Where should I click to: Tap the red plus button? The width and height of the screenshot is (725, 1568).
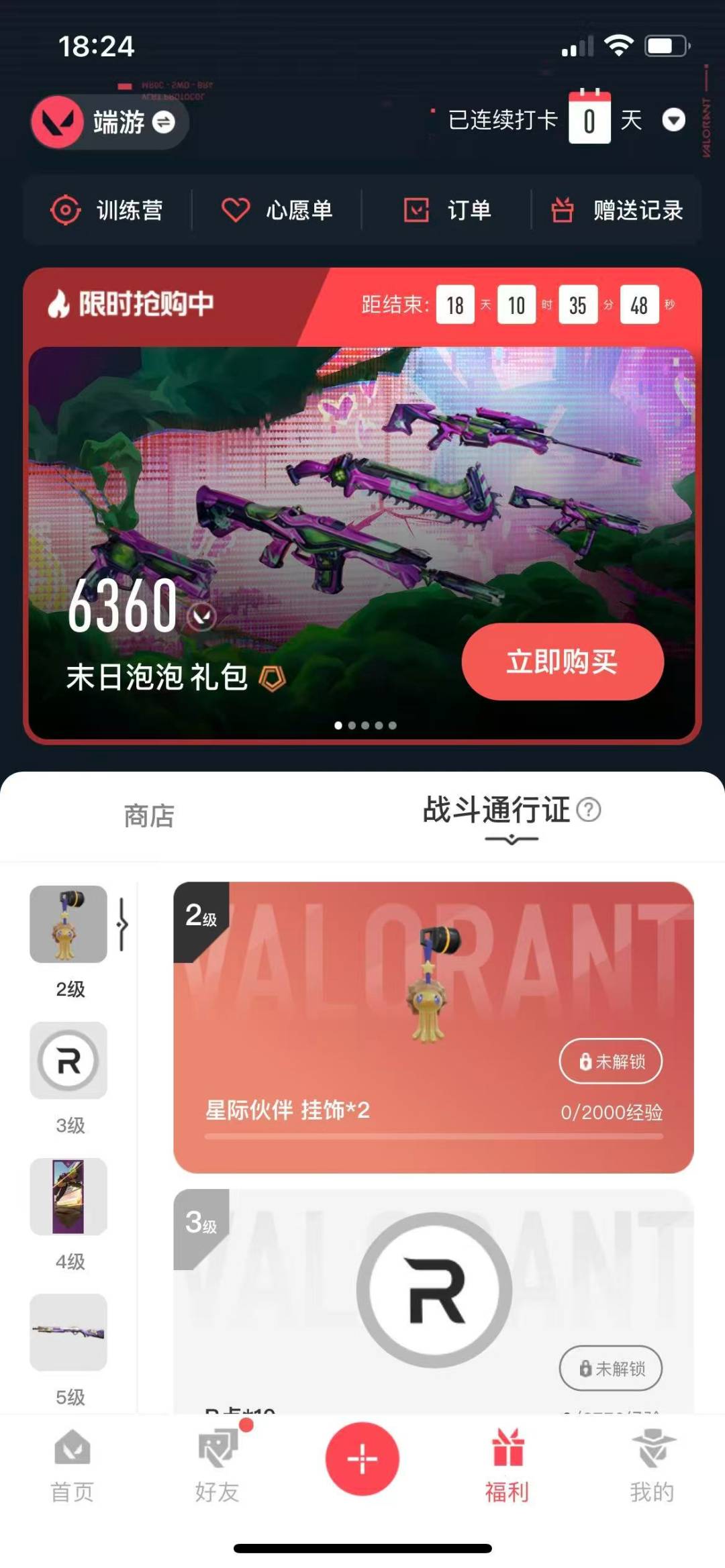coord(362,1459)
